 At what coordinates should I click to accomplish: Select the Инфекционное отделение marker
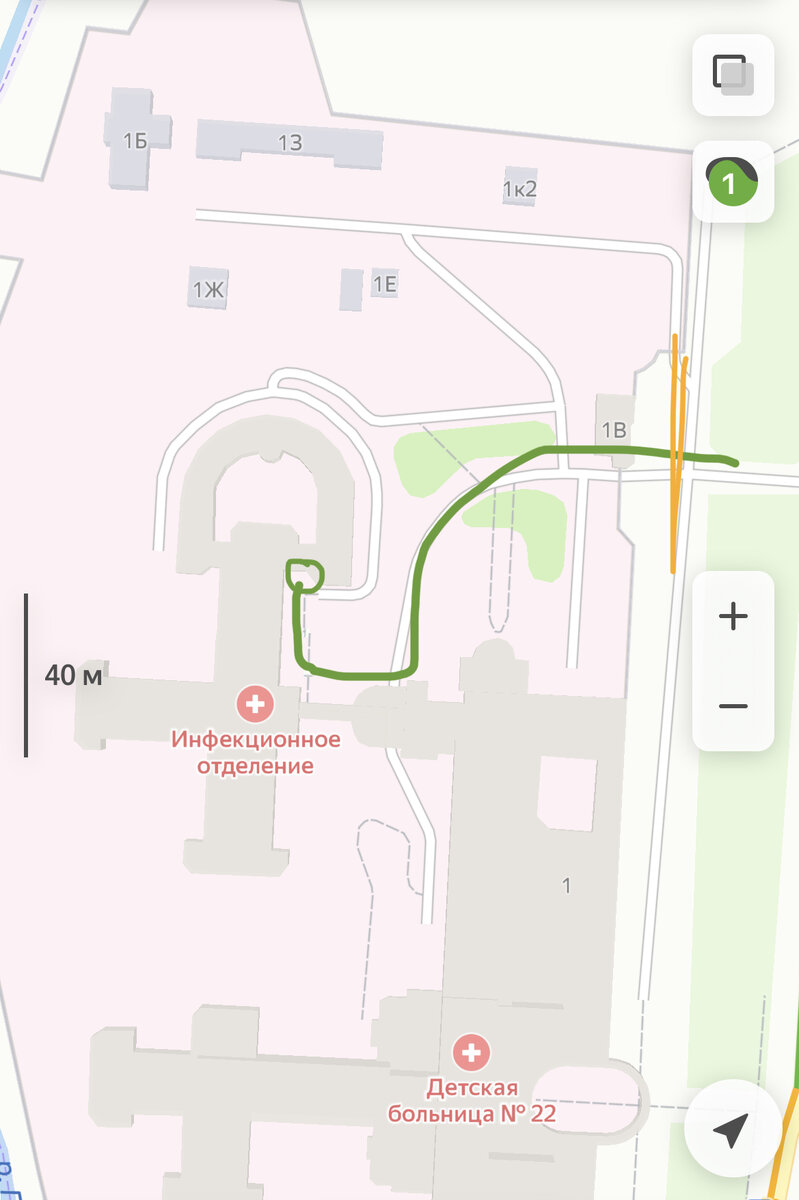coord(255,703)
